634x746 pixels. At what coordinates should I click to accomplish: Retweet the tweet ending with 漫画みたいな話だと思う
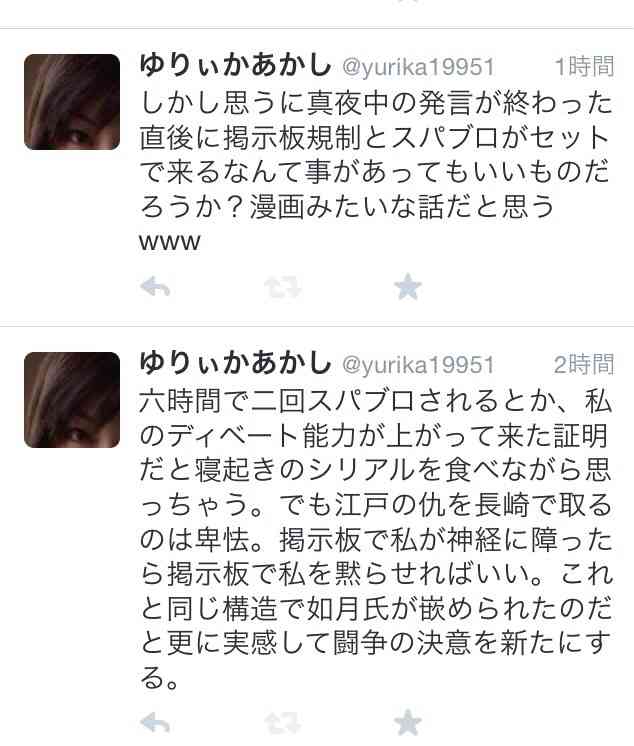click(281, 288)
